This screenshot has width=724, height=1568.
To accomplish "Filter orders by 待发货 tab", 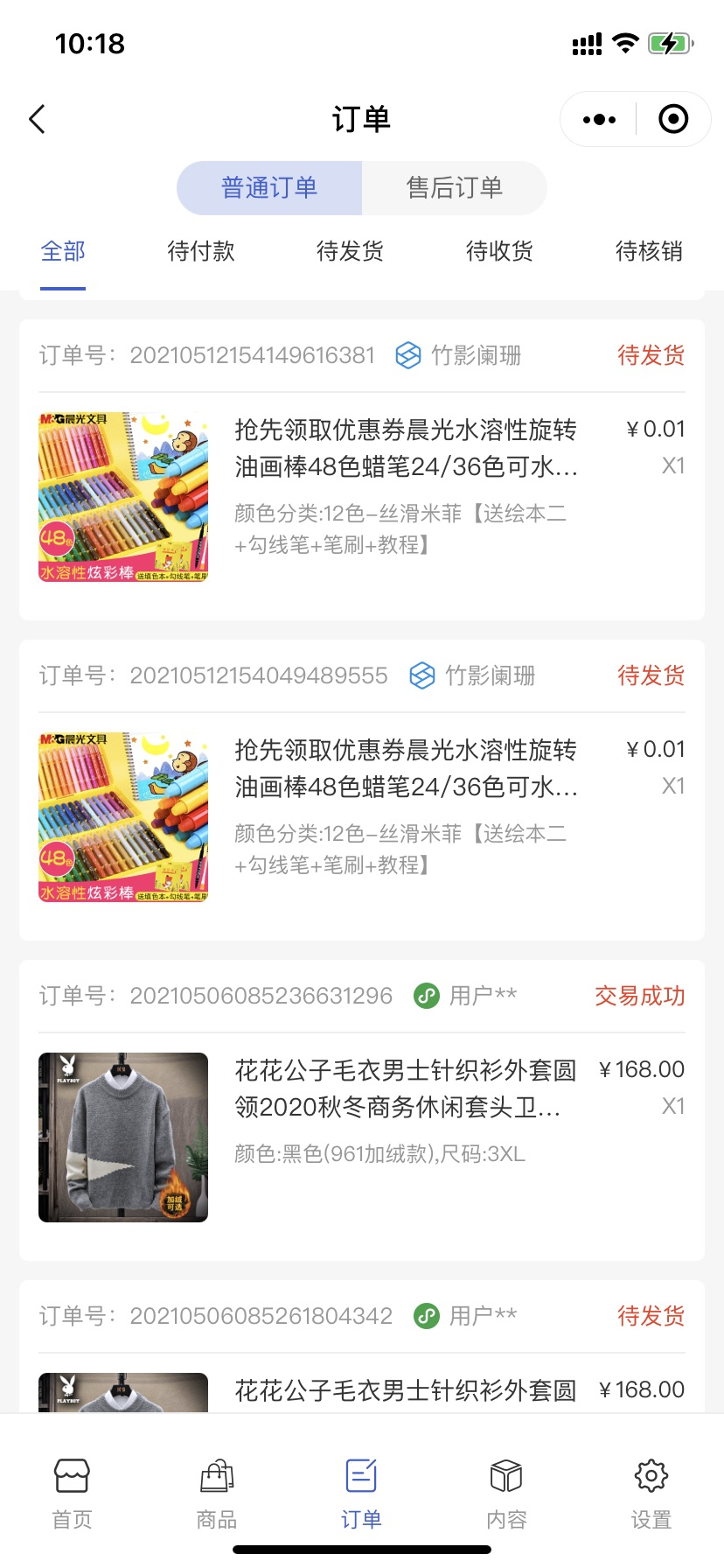I will click(350, 252).
